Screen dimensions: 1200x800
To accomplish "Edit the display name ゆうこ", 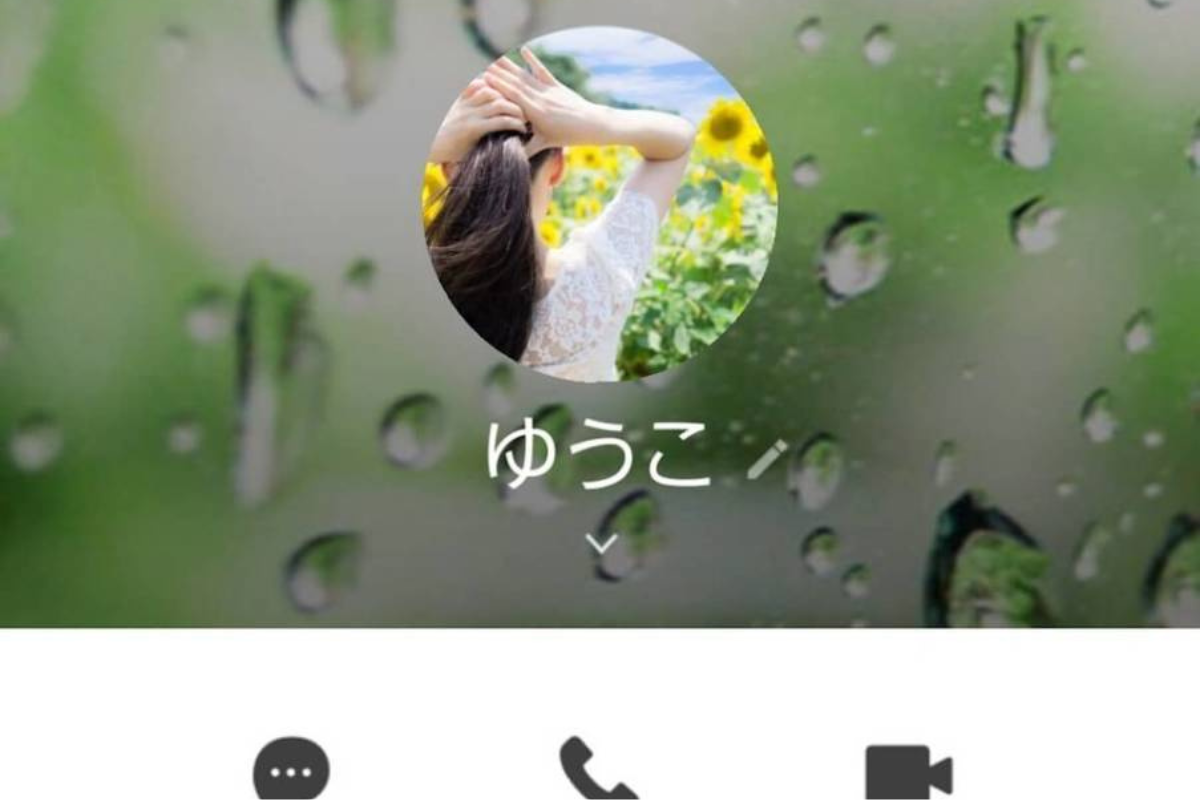I will 767,459.
